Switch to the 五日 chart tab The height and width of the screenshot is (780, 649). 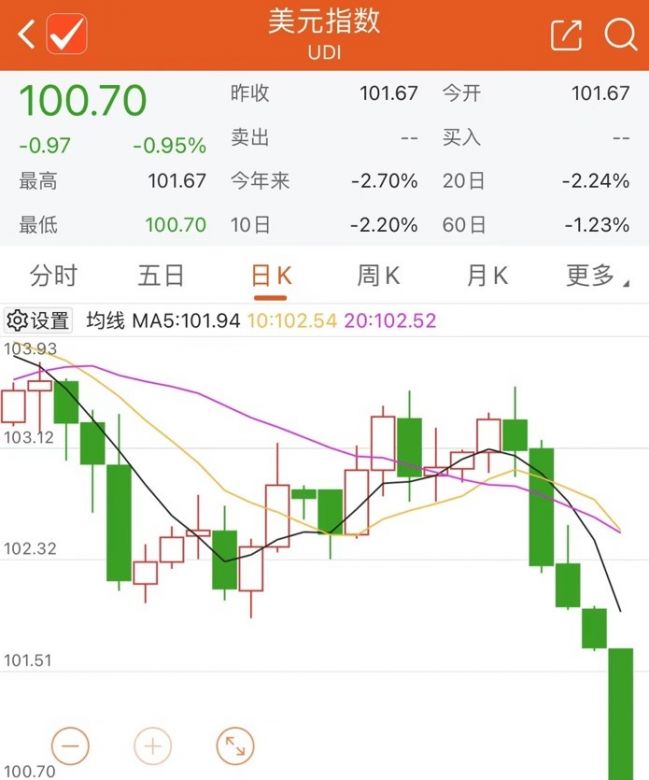coord(161,276)
